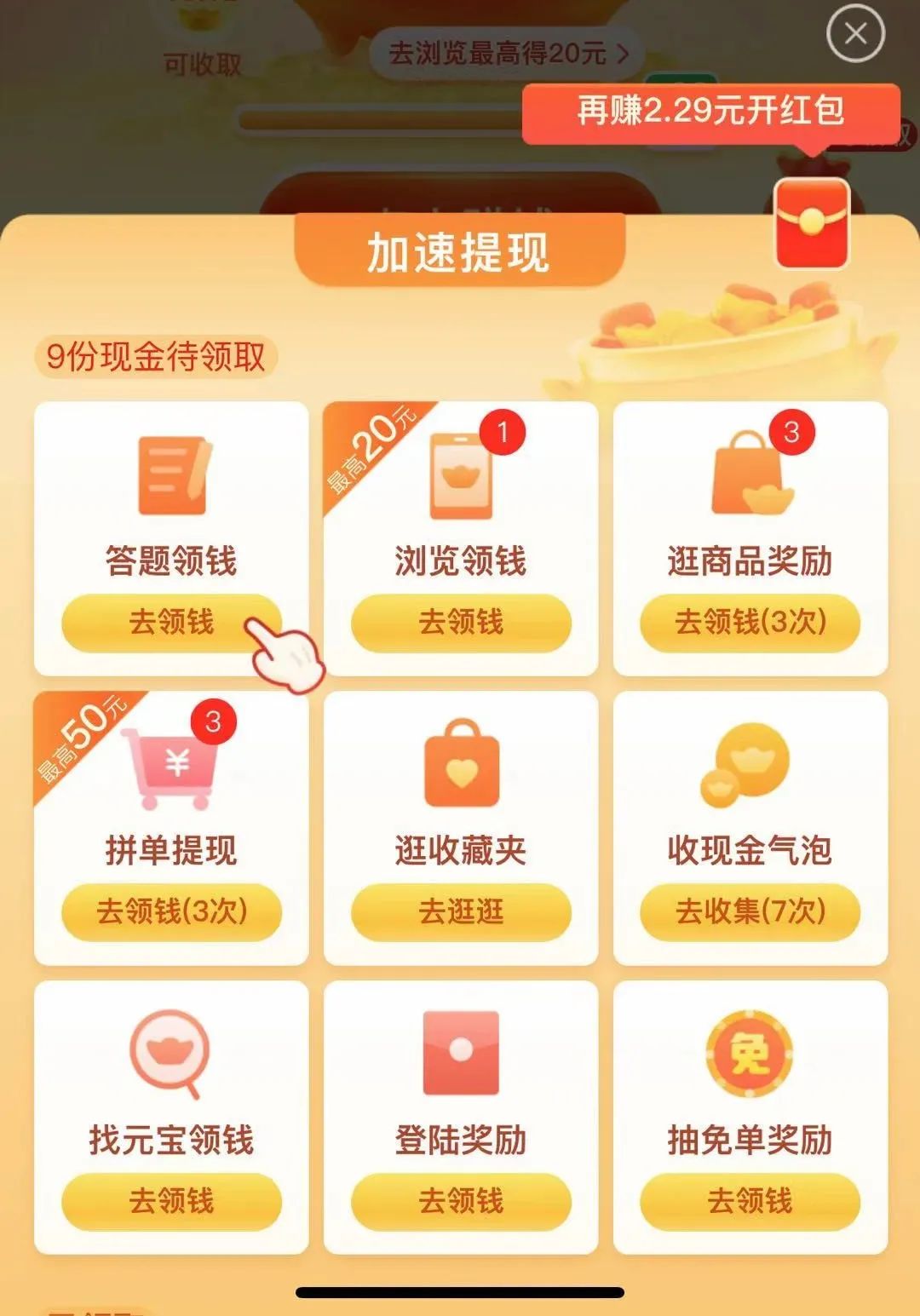The height and width of the screenshot is (1316, 920).
Task: Tap 去领钱 under 登陆奖励
Action: point(461,1201)
